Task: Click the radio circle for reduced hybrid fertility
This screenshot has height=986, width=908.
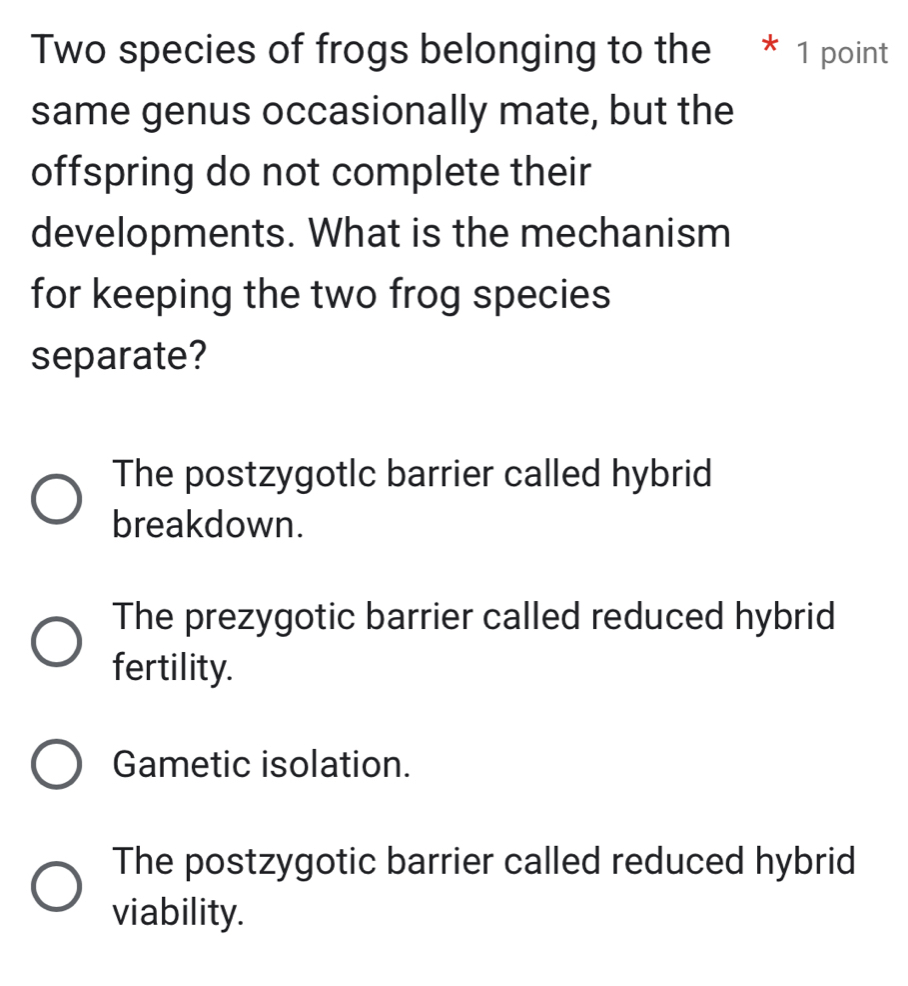Action: 55,641
